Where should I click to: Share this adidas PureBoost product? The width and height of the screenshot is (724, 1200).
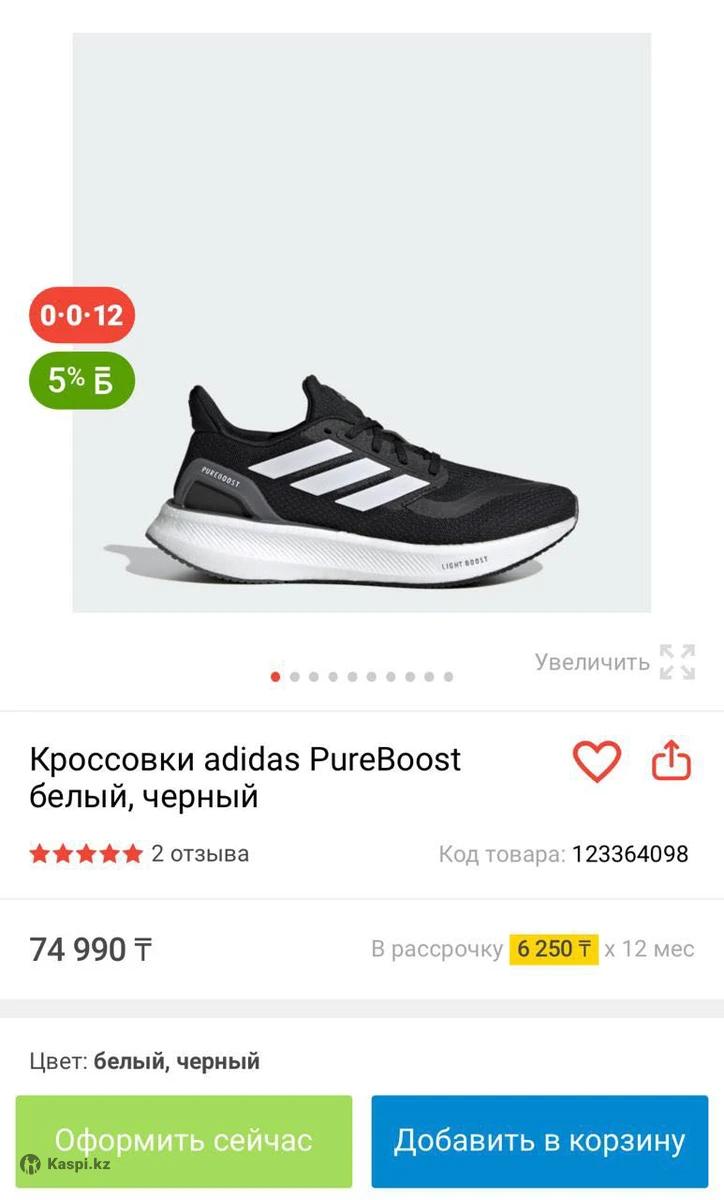pos(671,762)
